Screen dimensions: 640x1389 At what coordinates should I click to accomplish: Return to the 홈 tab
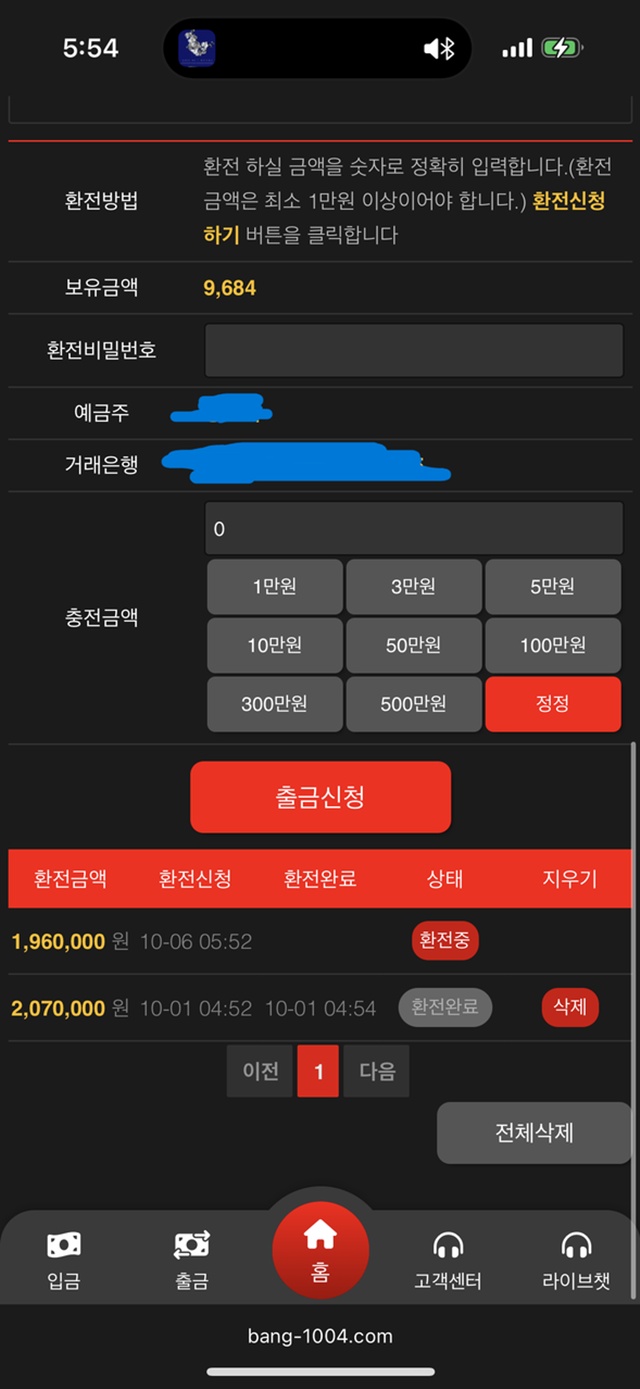point(320,1252)
